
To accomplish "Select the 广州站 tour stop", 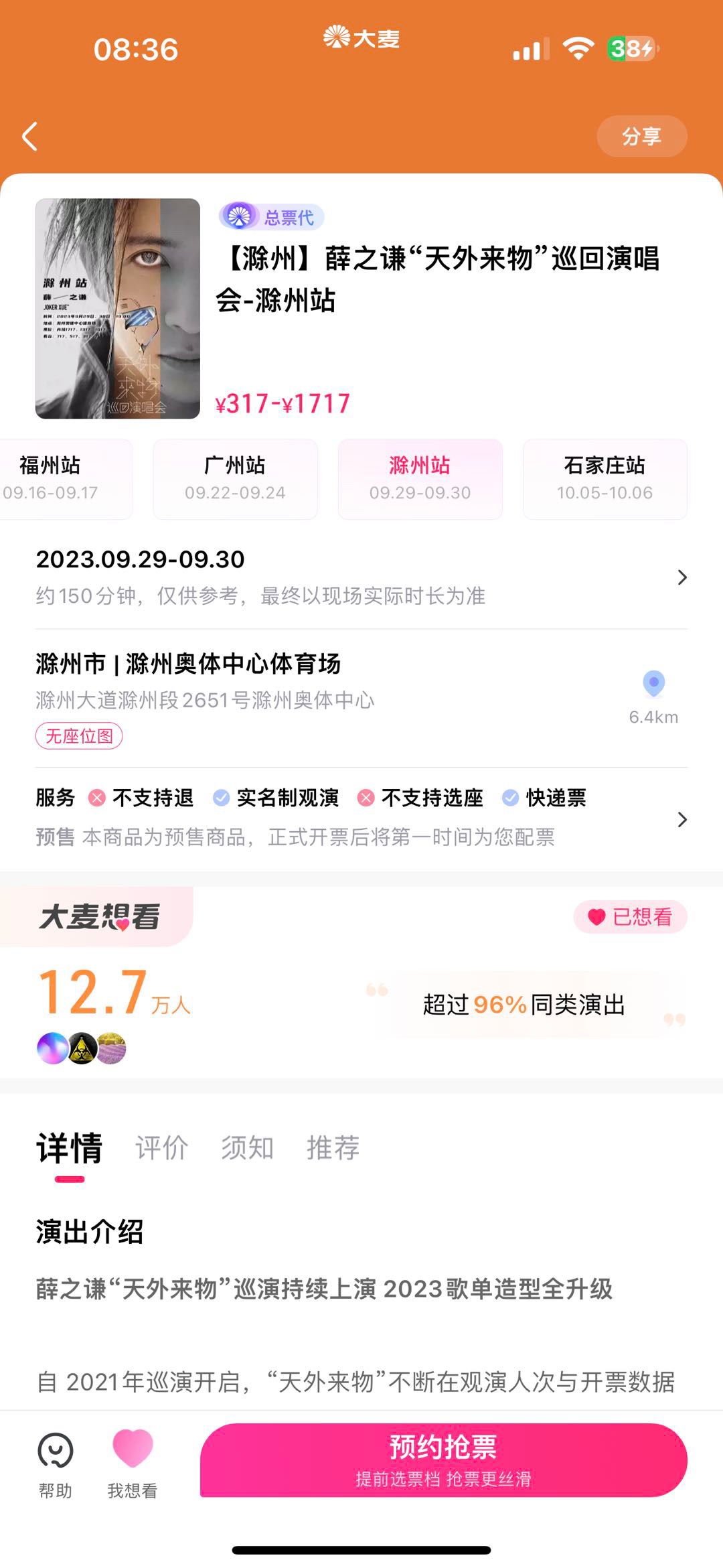I will pyautogui.click(x=235, y=479).
